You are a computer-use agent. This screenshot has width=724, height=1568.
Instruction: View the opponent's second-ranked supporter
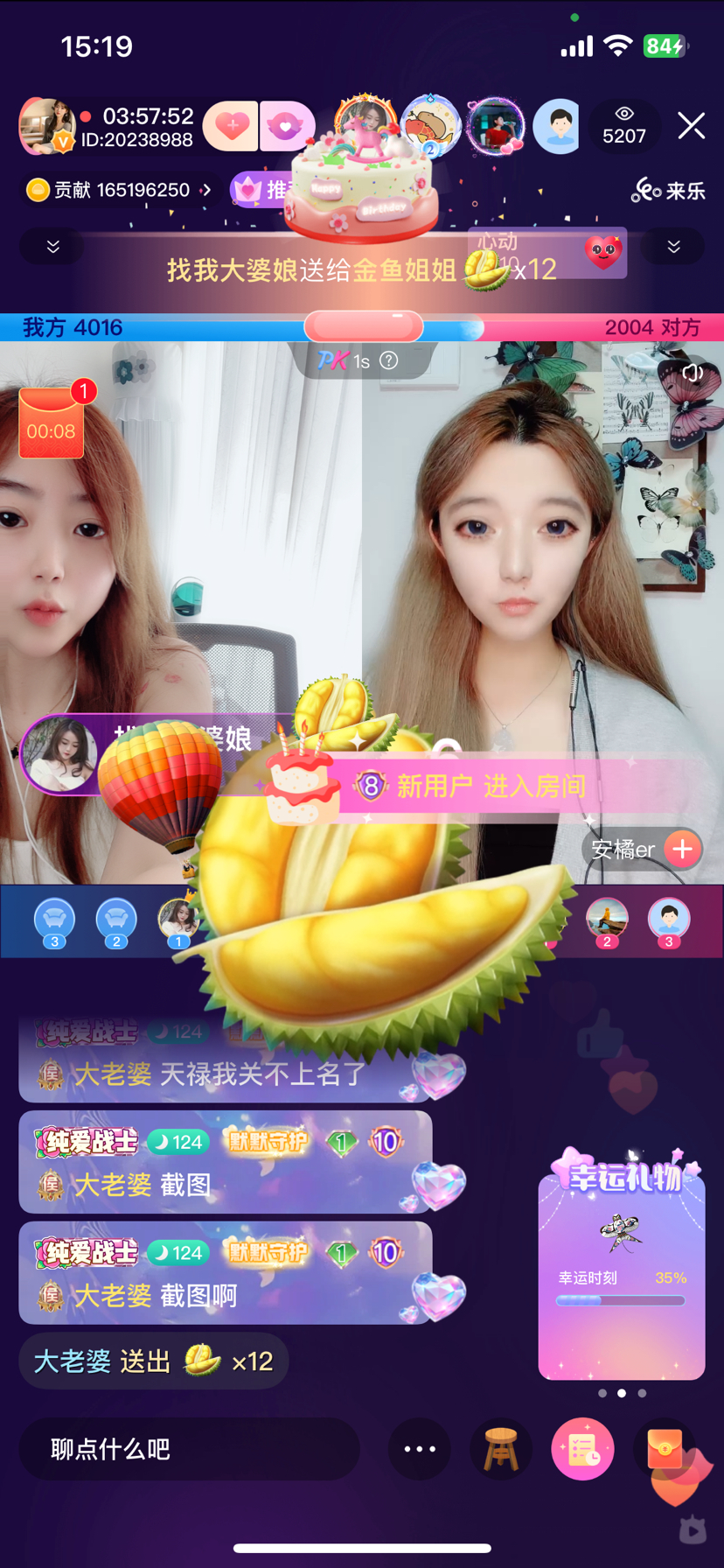(x=607, y=922)
